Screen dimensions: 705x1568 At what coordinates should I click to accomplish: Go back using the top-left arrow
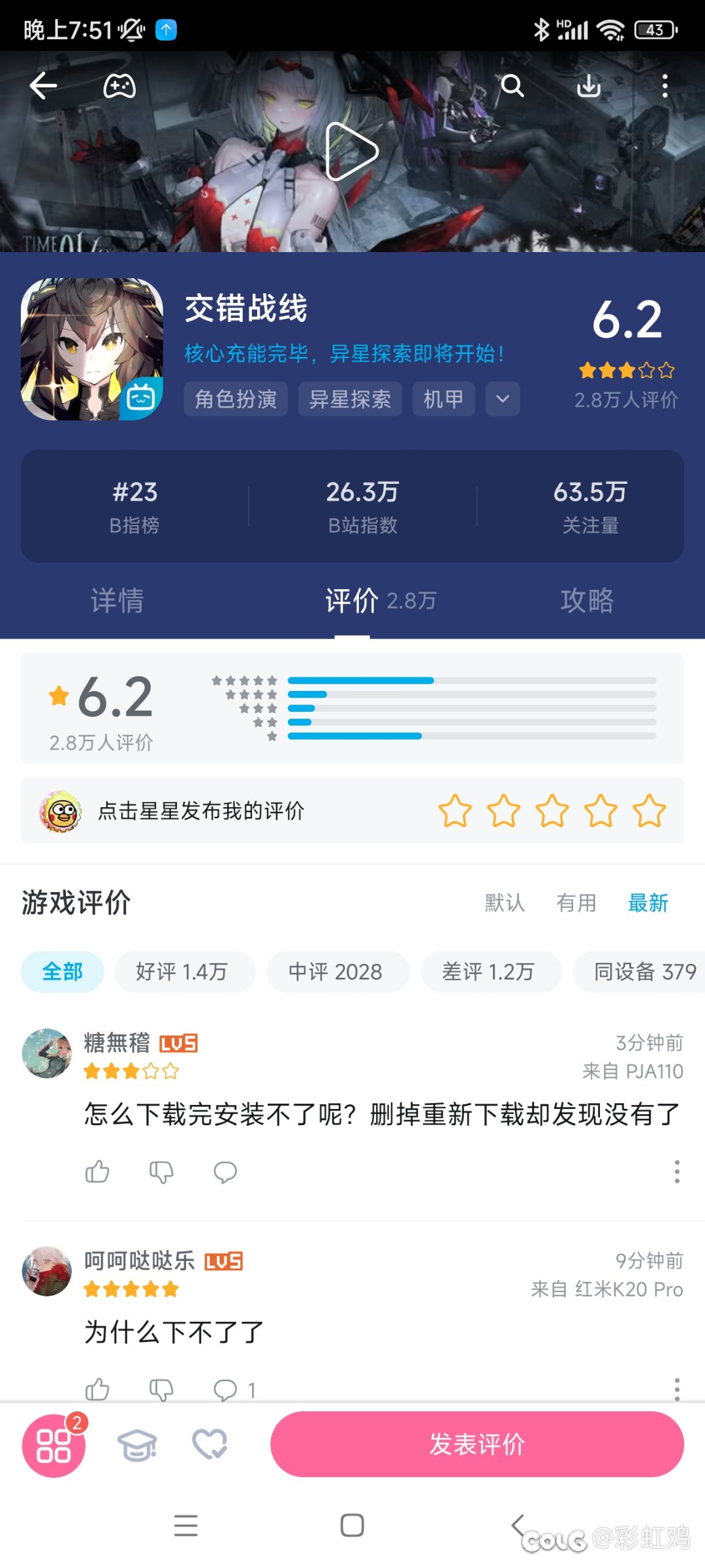coord(43,86)
